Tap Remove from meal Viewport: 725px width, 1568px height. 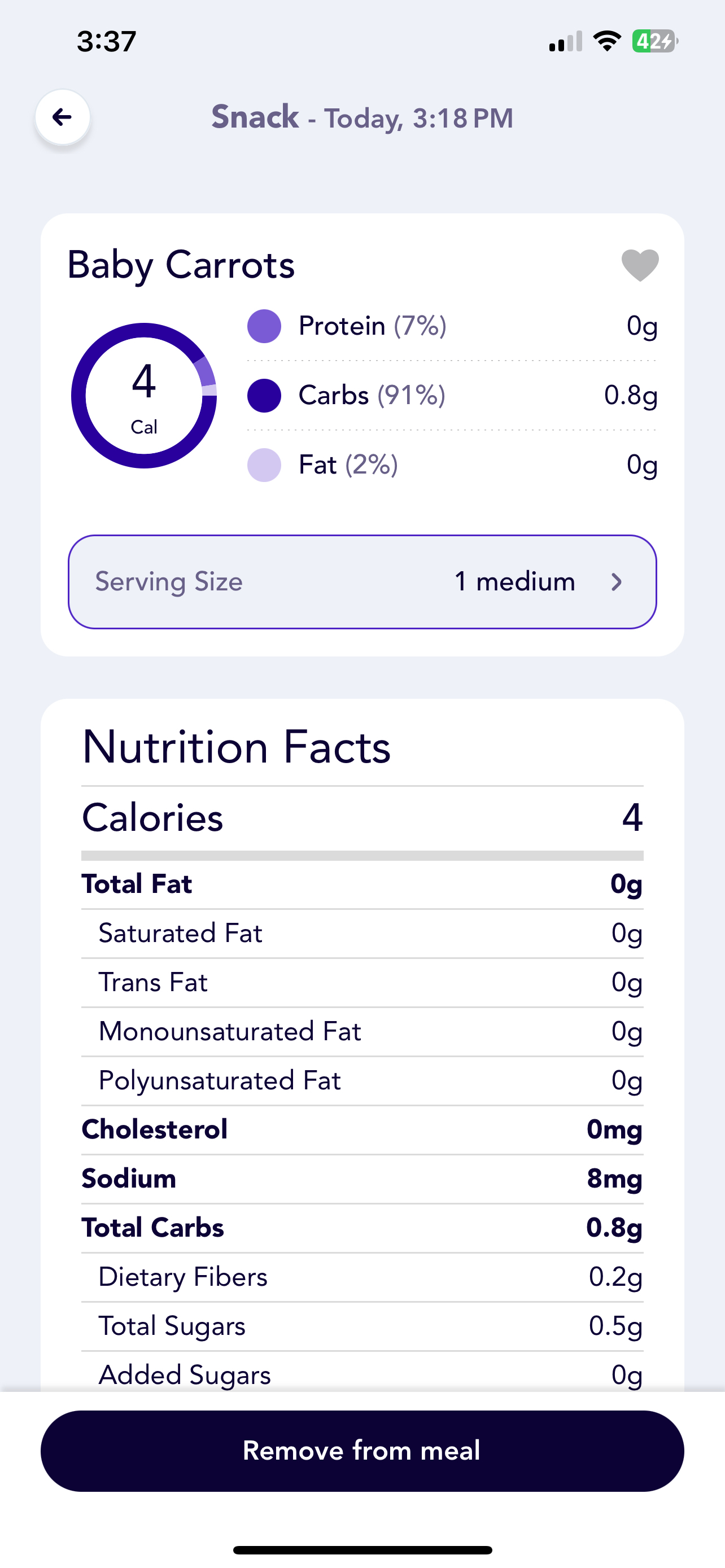point(362,1451)
